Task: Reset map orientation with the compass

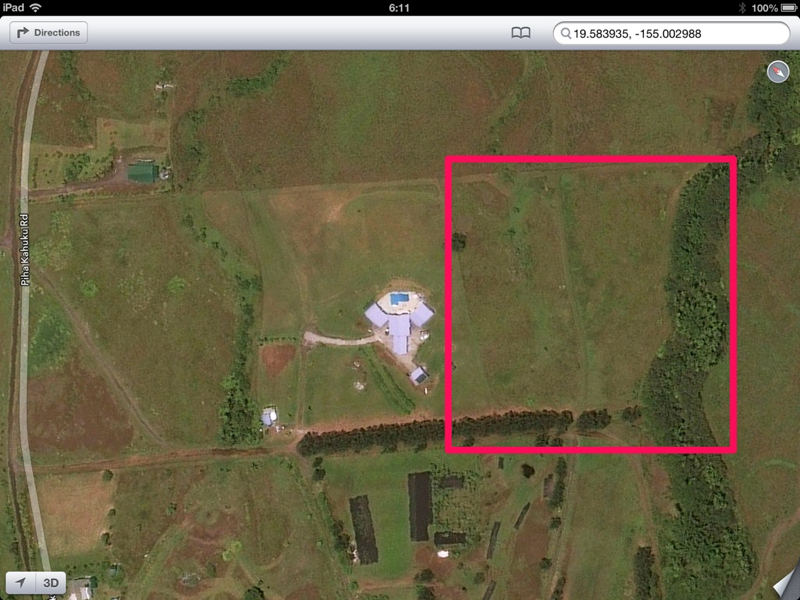Action: pos(778,72)
